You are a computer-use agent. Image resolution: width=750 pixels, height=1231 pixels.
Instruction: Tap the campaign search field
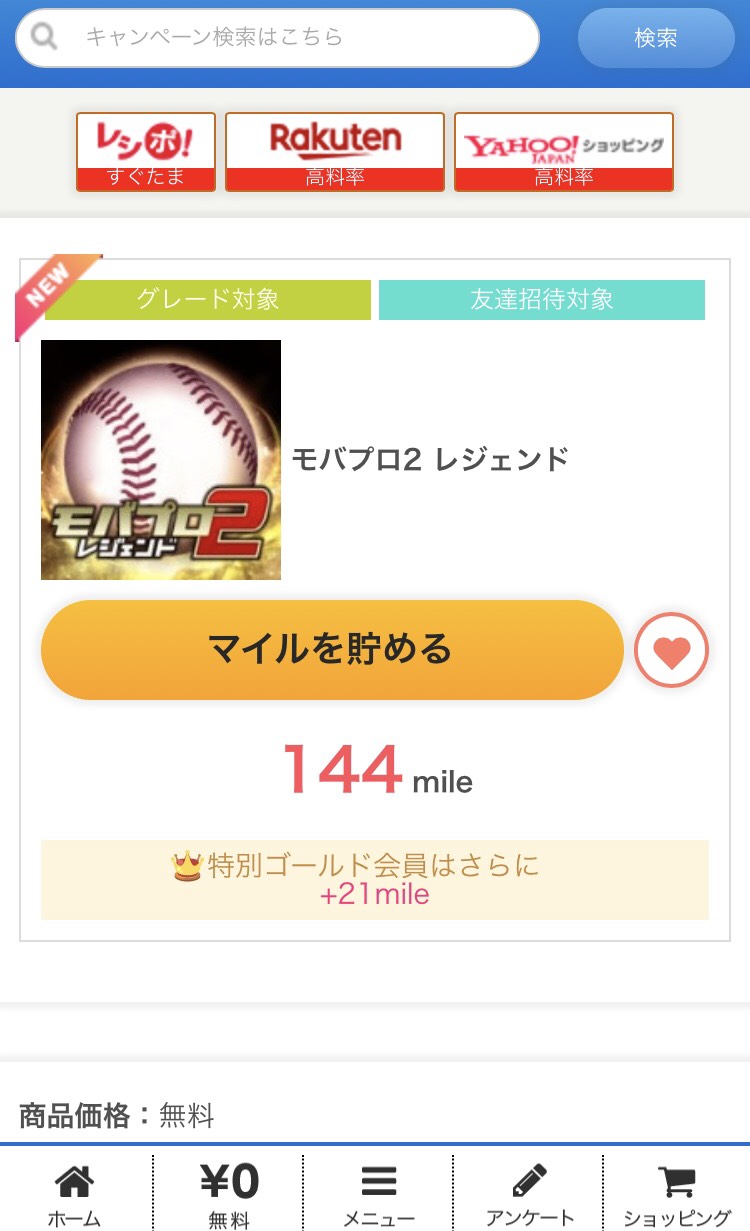point(290,38)
